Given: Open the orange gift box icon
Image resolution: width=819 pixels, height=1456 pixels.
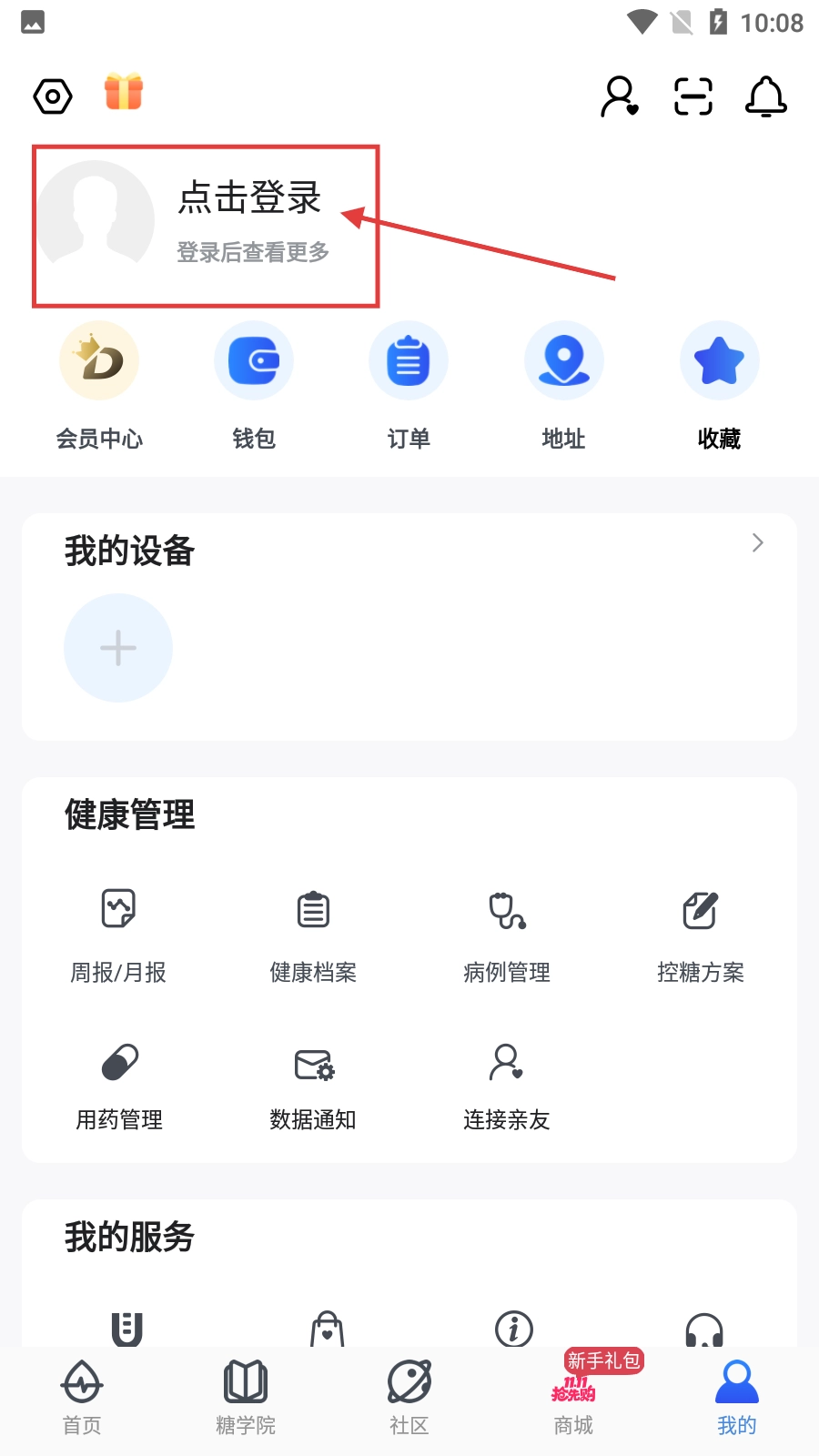Looking at the screenshot, I should [124, 92].
